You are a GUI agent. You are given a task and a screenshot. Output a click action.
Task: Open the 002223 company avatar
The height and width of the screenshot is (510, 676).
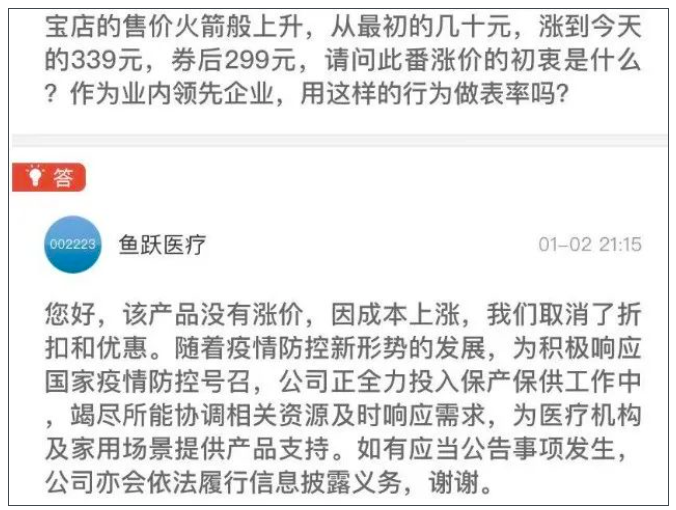coord(72,244)
